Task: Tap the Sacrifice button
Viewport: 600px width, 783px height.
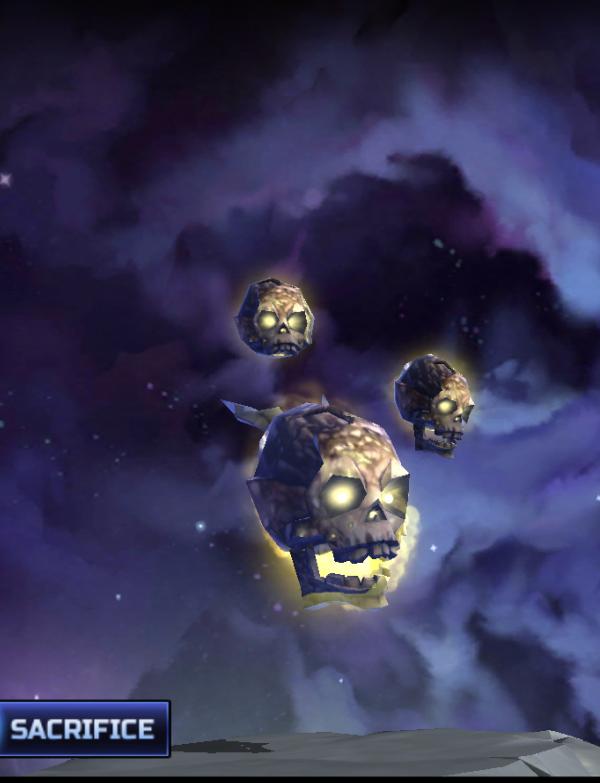Action: click(83, 728)
